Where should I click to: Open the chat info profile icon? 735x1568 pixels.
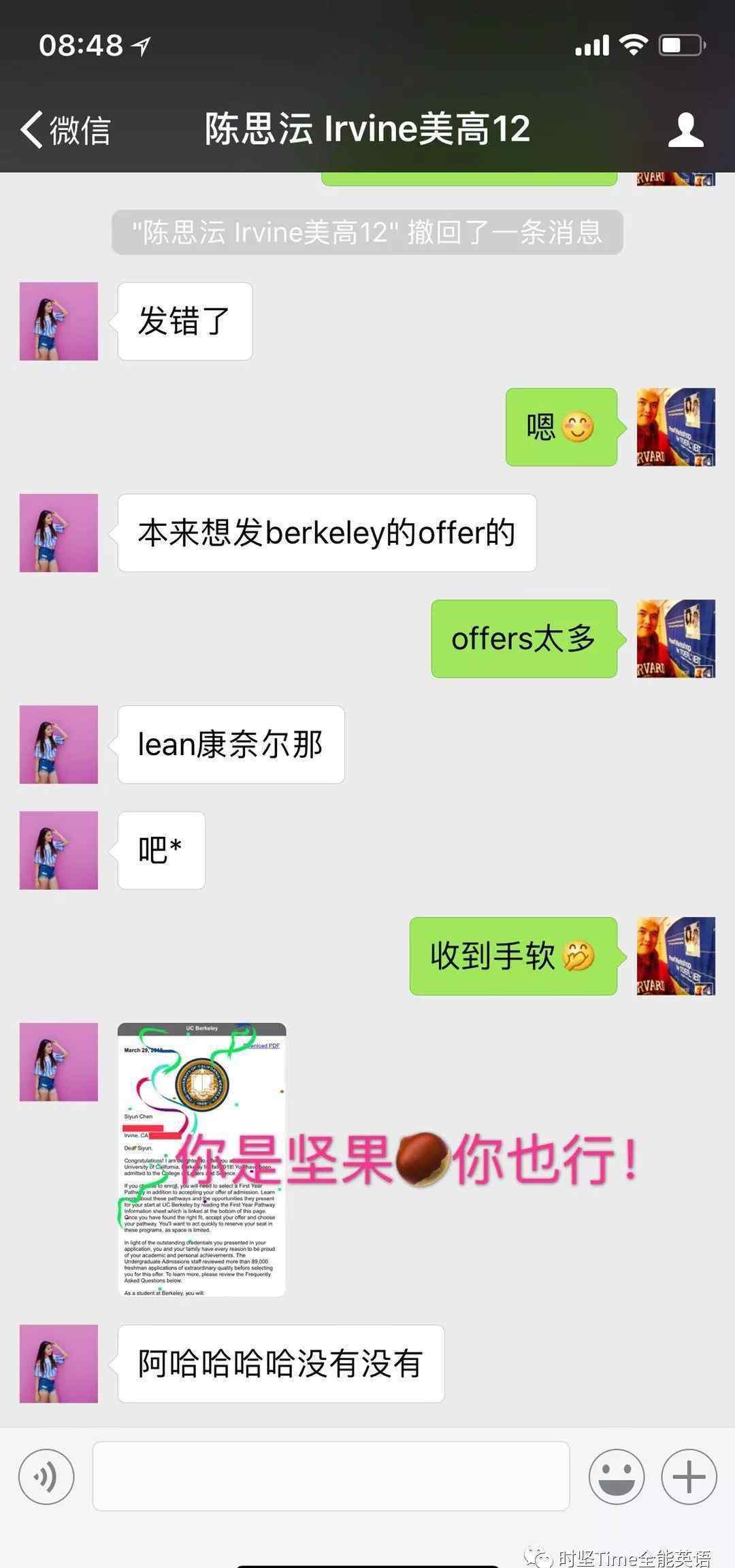[685, 129]
